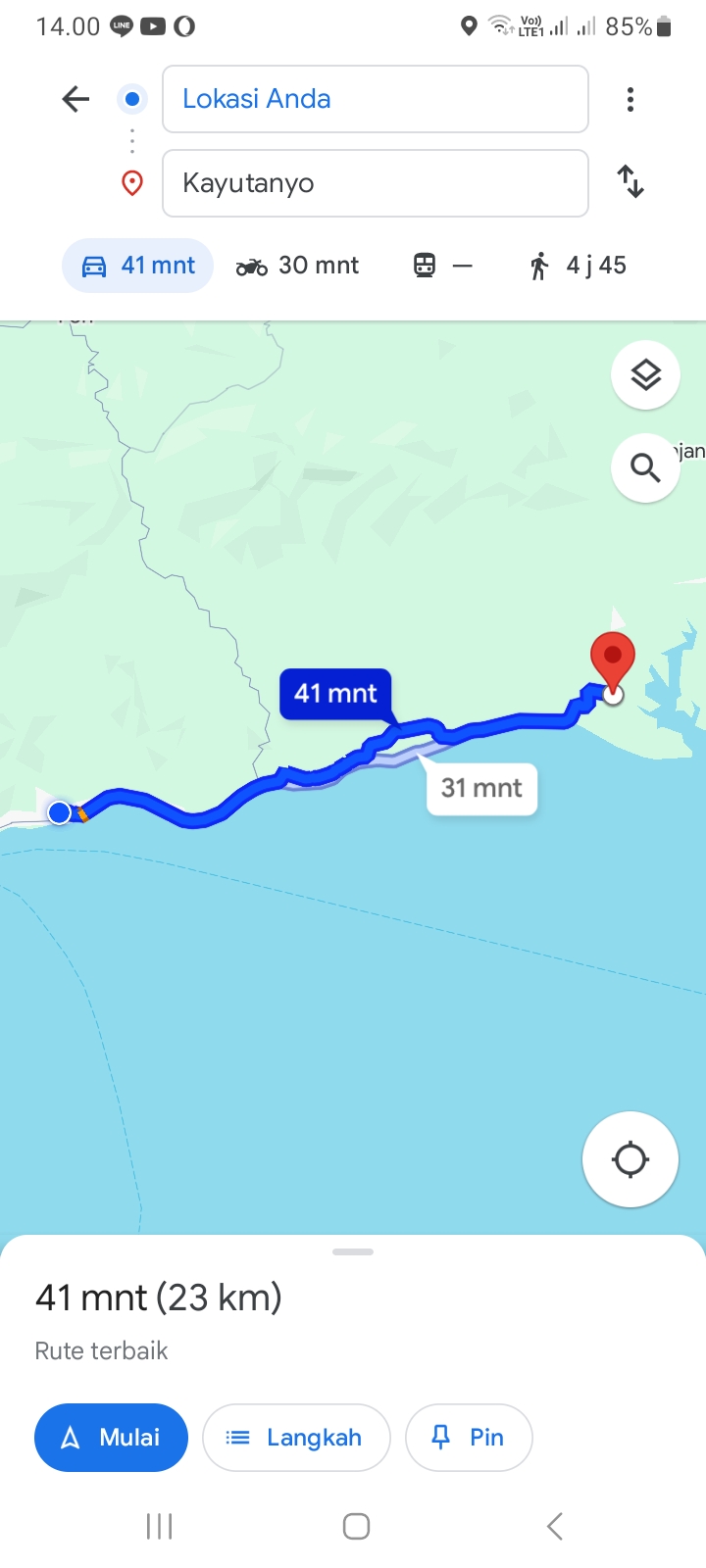
Task: Edit the Lokasi Anda starting point field
Action: (375, 99)
